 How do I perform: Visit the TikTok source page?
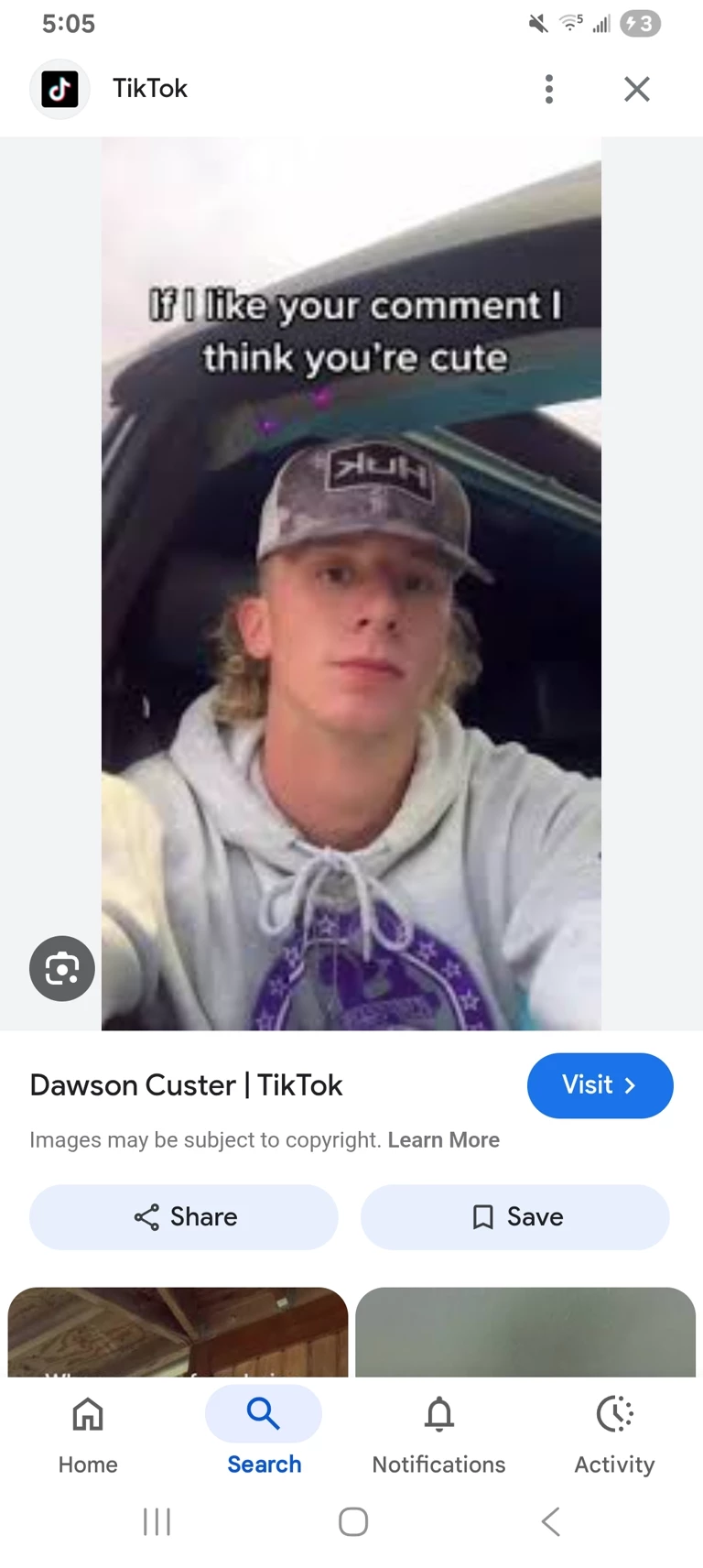(x=600, y=1085)
